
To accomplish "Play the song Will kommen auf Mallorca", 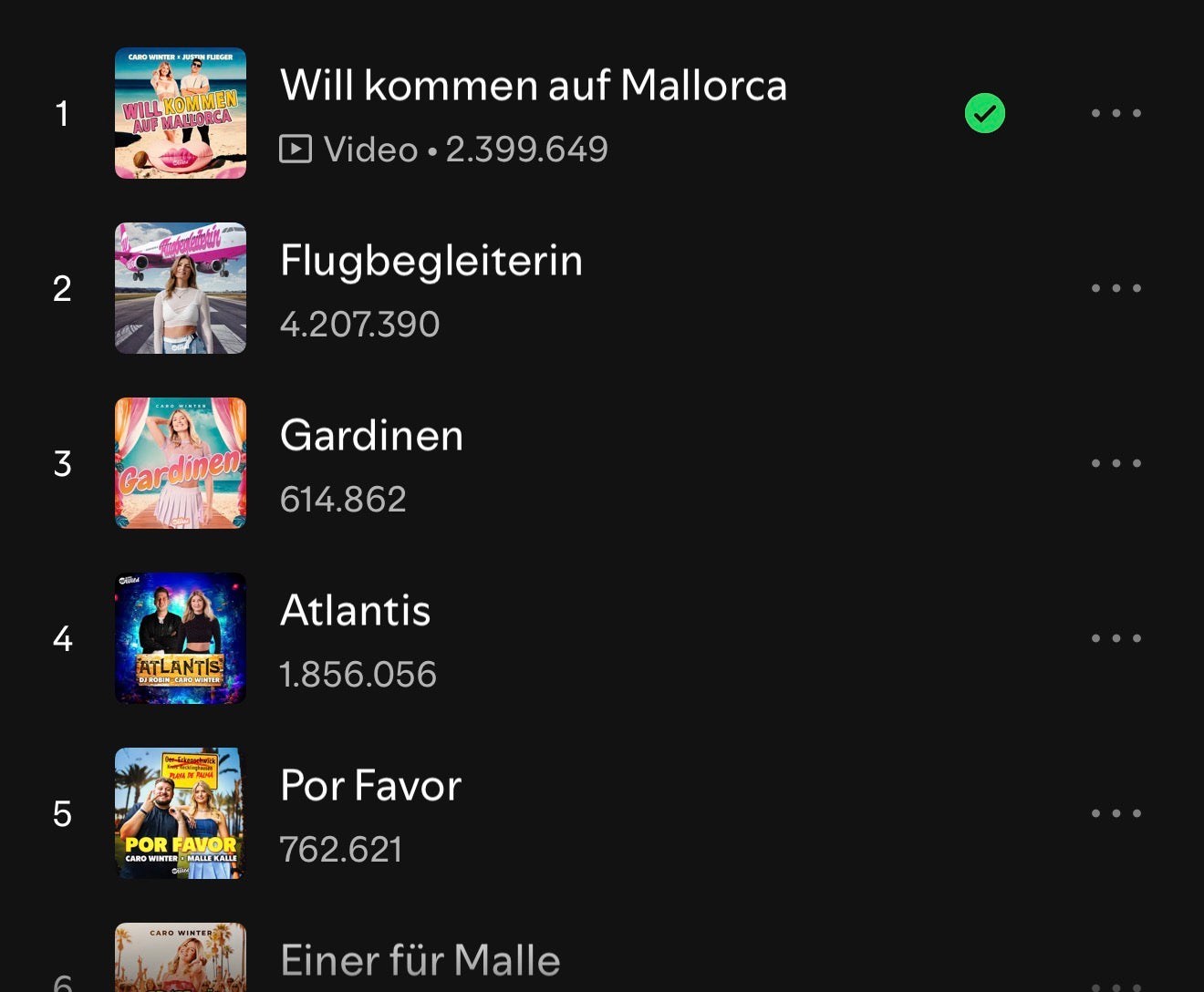I will tap(533, 87).
